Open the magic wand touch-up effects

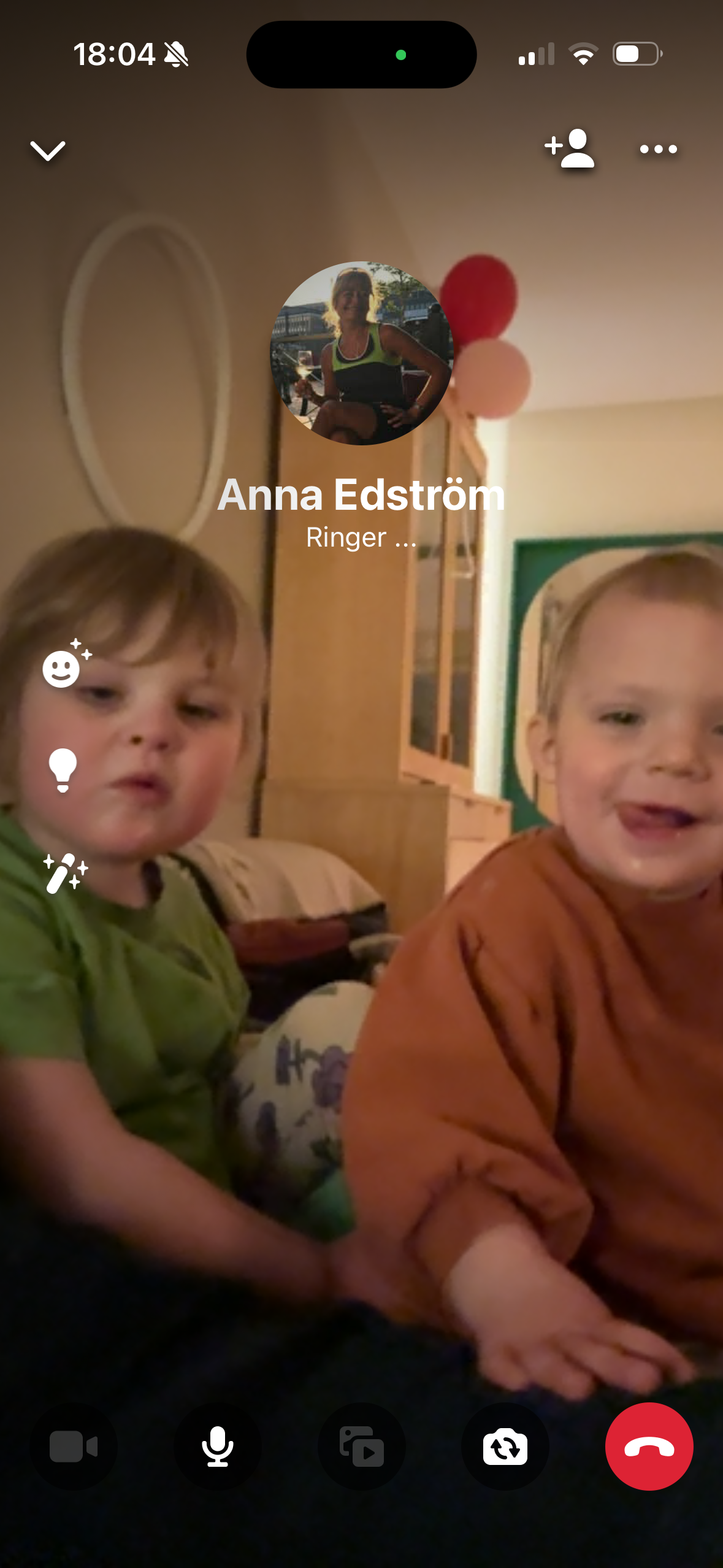click(64, 872)
